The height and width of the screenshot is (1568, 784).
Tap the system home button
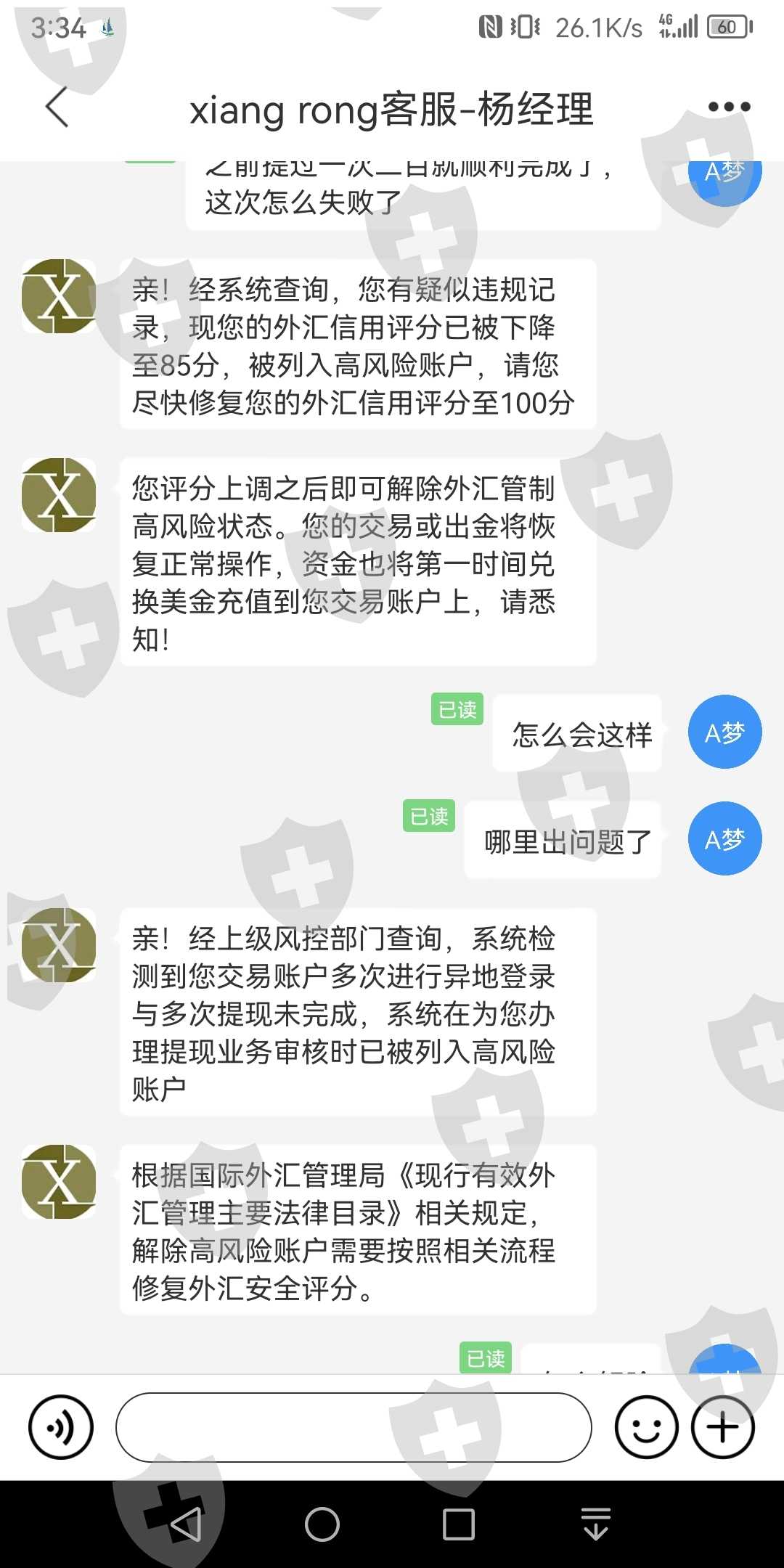[x=322, y=1524]
